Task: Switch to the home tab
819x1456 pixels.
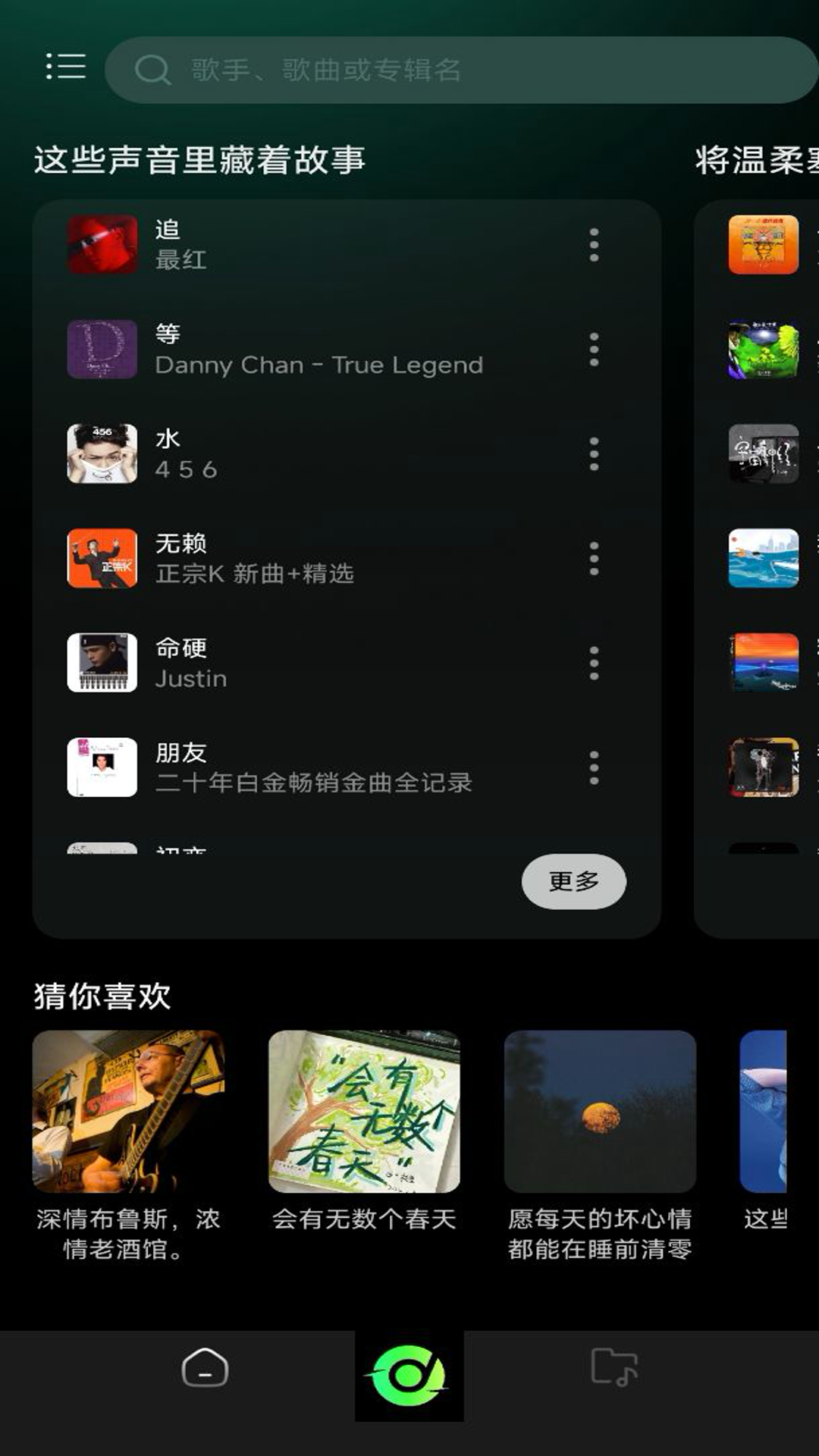Action: coord(205,1368)
